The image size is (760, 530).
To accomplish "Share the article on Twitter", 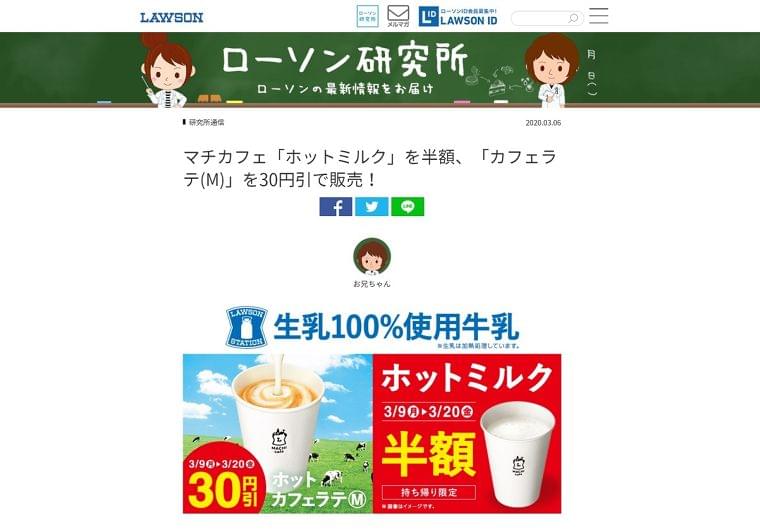I will click(372, 207).
